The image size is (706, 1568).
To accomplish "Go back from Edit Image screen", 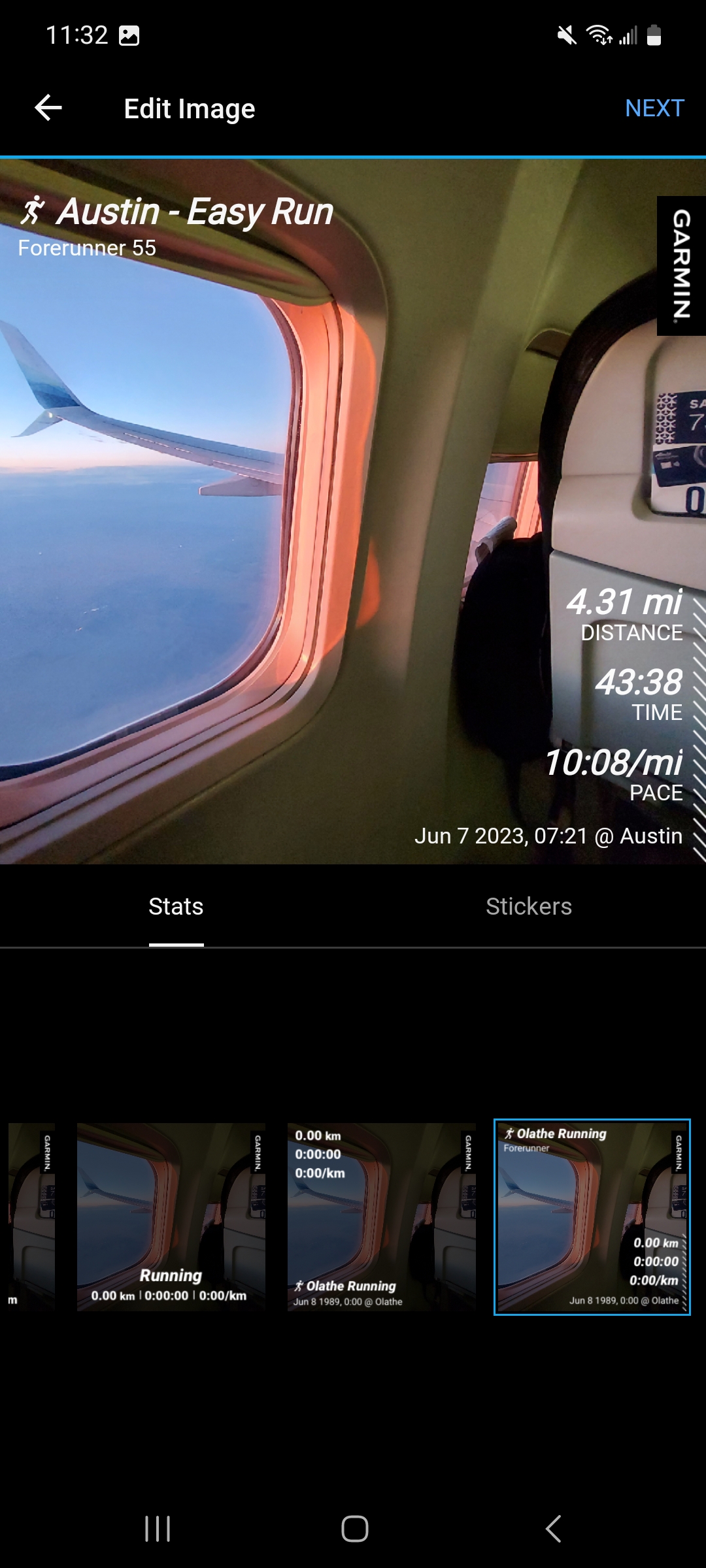I will coord(48,108).
